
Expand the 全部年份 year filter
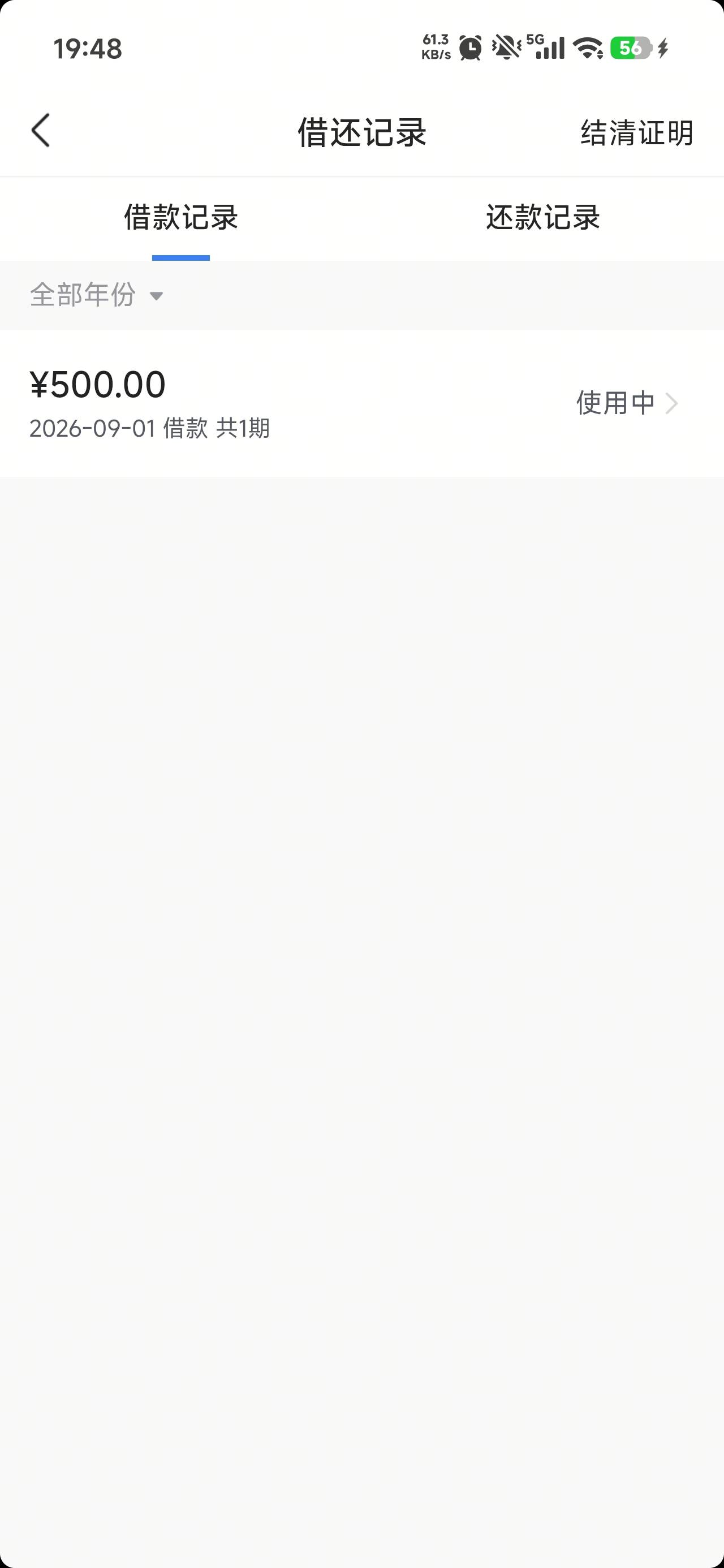tap(97, 295)
